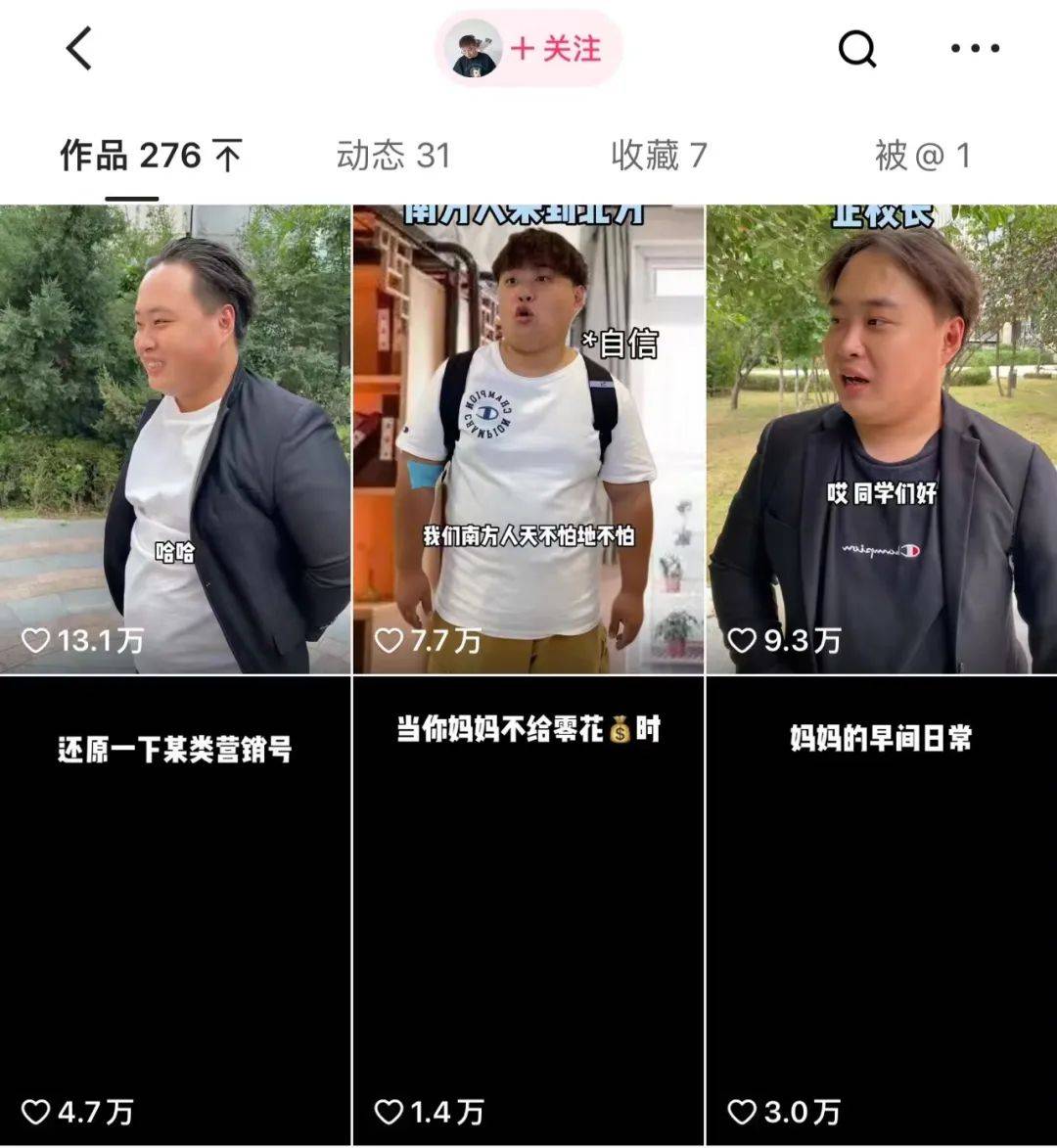
Task: Go back using the arrow icon
Action: [79, 48]
